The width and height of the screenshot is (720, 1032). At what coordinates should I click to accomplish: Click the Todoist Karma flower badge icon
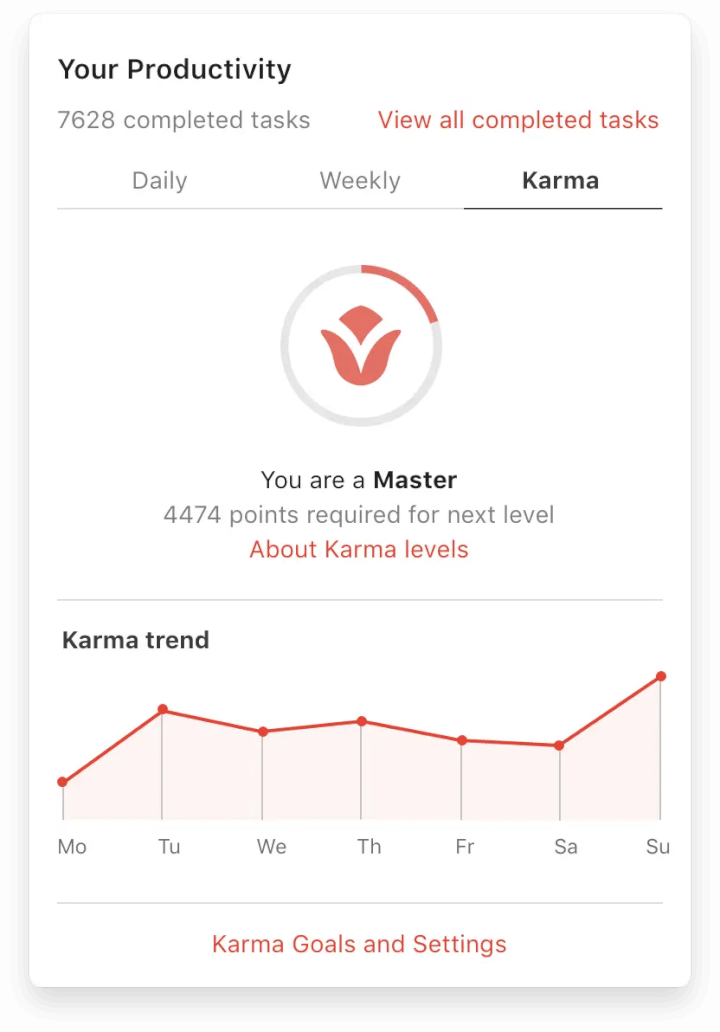(x=360, y=345)
